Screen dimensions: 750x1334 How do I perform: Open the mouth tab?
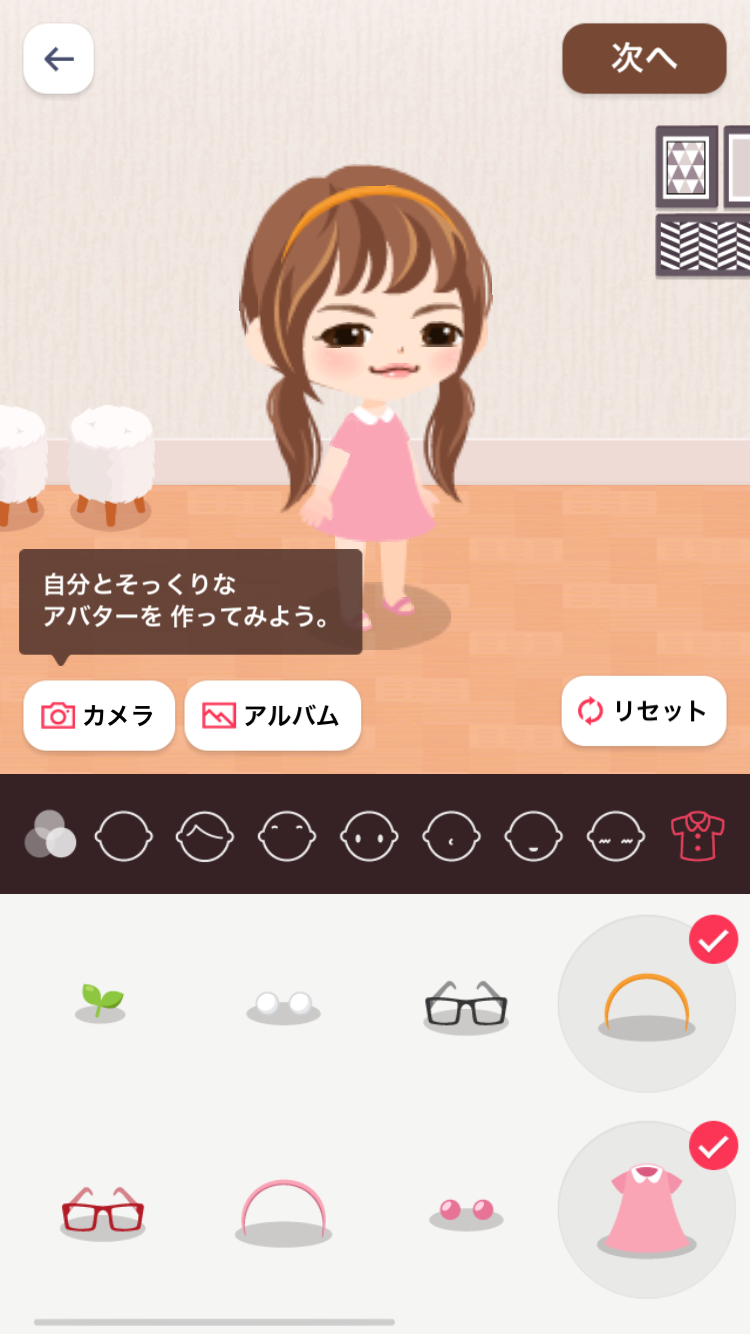click(x=533, y=834)
